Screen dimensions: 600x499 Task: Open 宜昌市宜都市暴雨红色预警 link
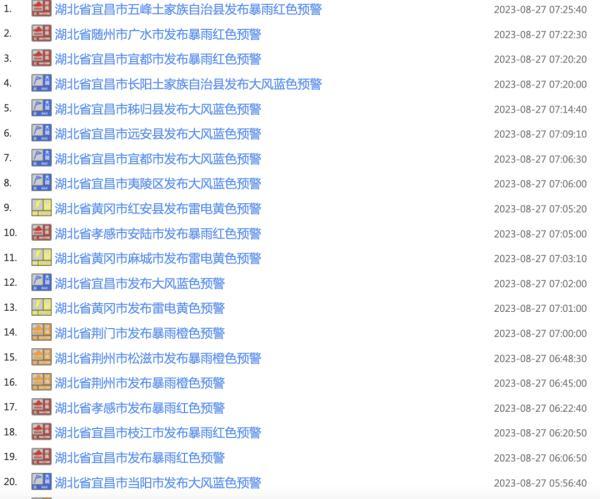(170, 59)
